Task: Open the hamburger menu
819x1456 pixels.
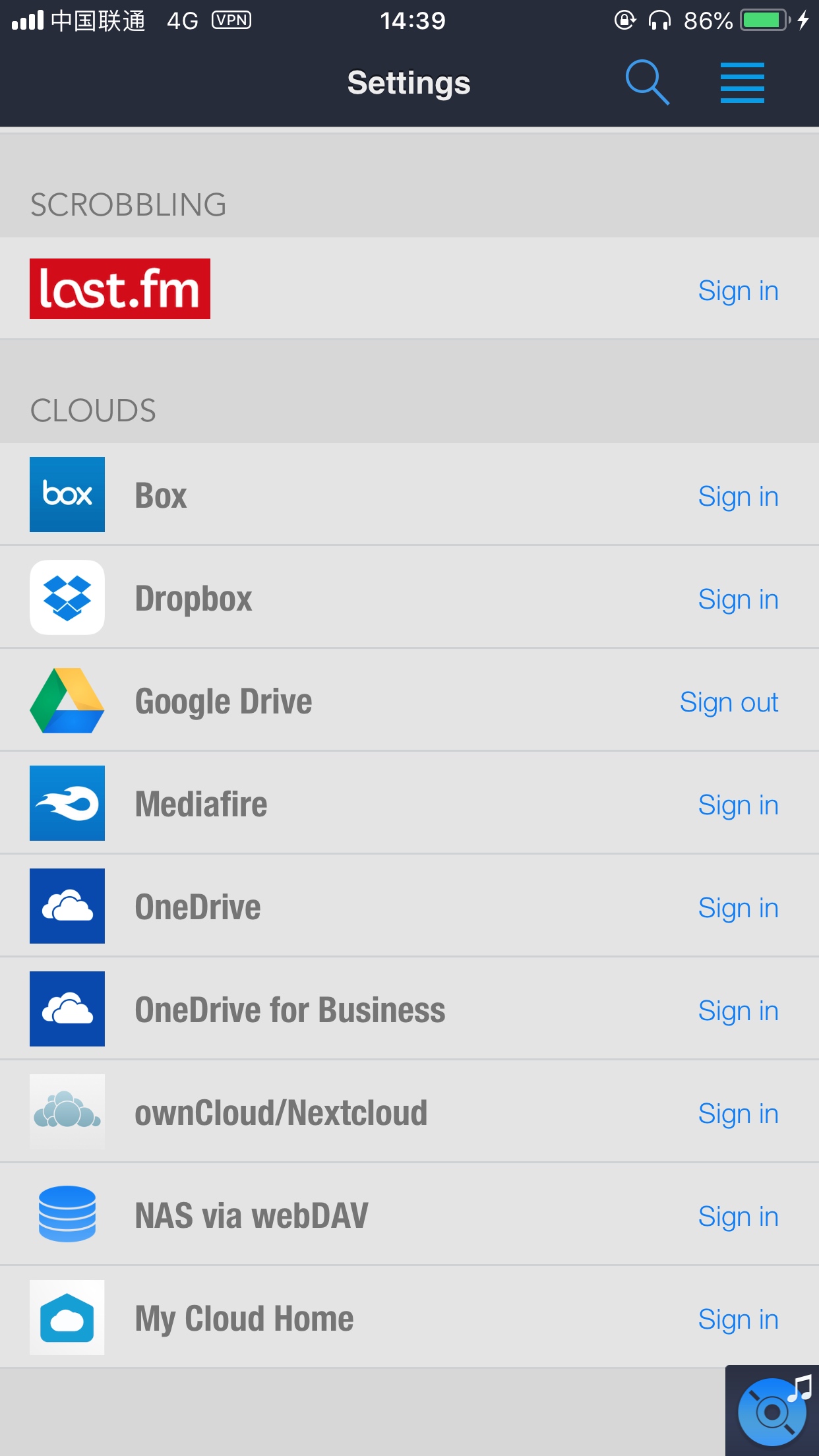Action: (742, 83)
